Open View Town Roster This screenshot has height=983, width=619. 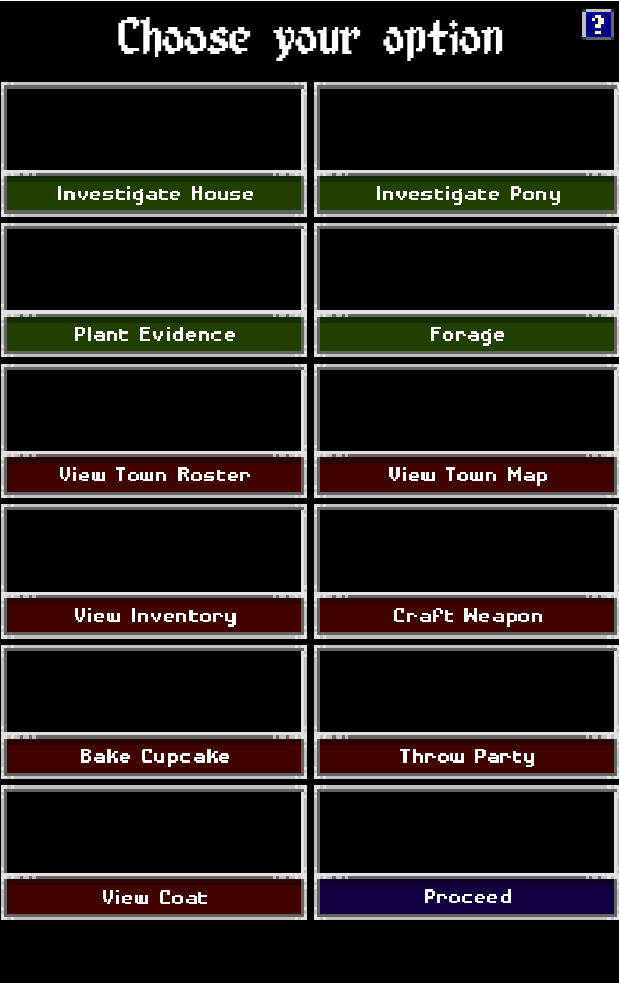click(155, 475)
